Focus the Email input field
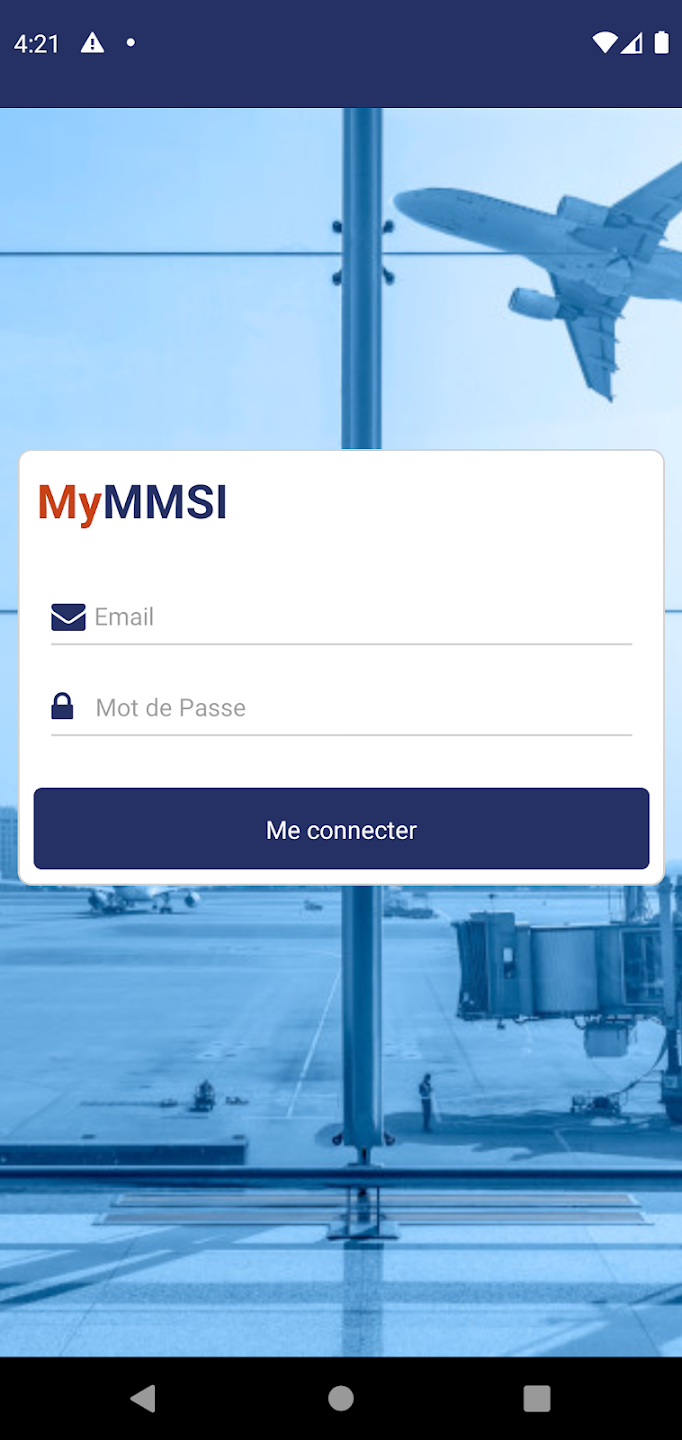This screenshot has height=1440, width=682. (360, 617)
